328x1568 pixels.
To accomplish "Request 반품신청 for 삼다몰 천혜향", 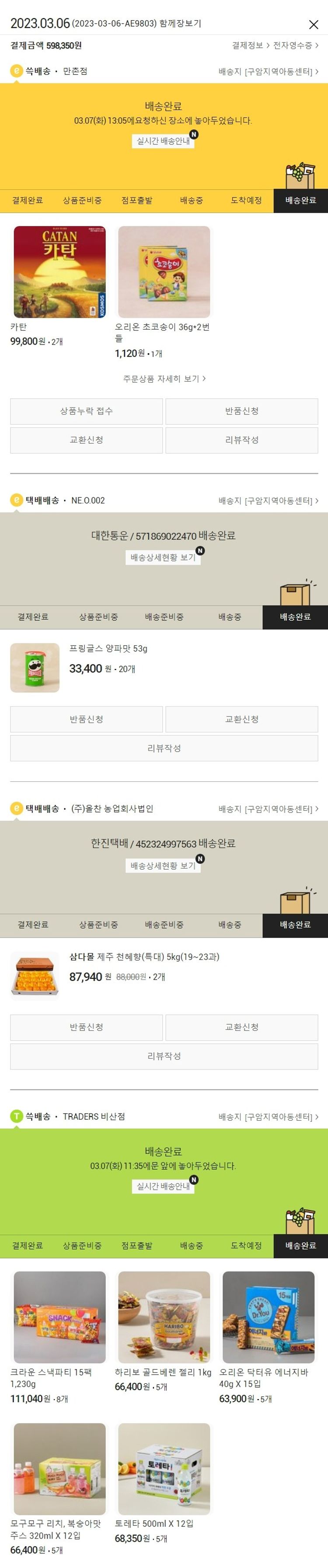I will 87,1027.
